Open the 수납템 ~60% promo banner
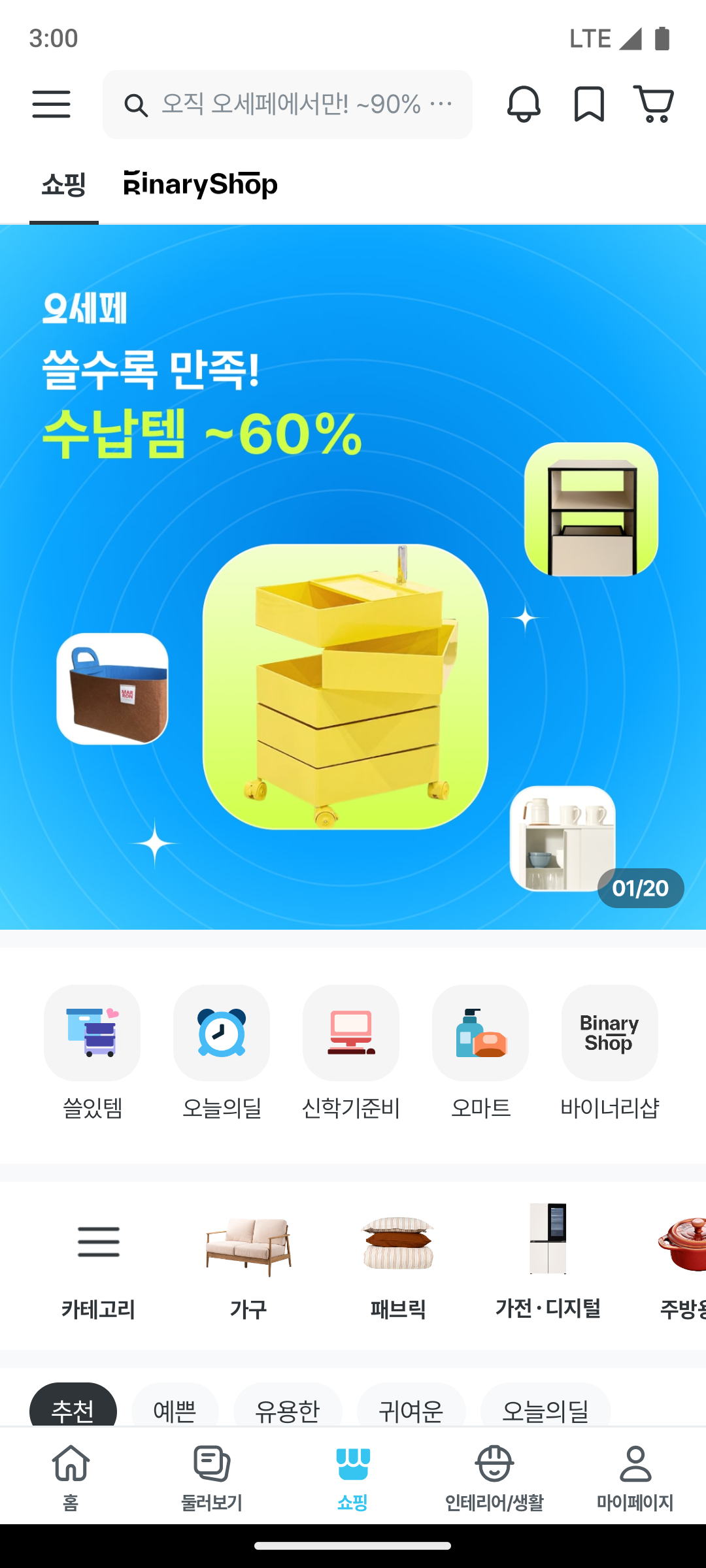Viewport: 706px width, 1568px height. [x=353, y=575]
